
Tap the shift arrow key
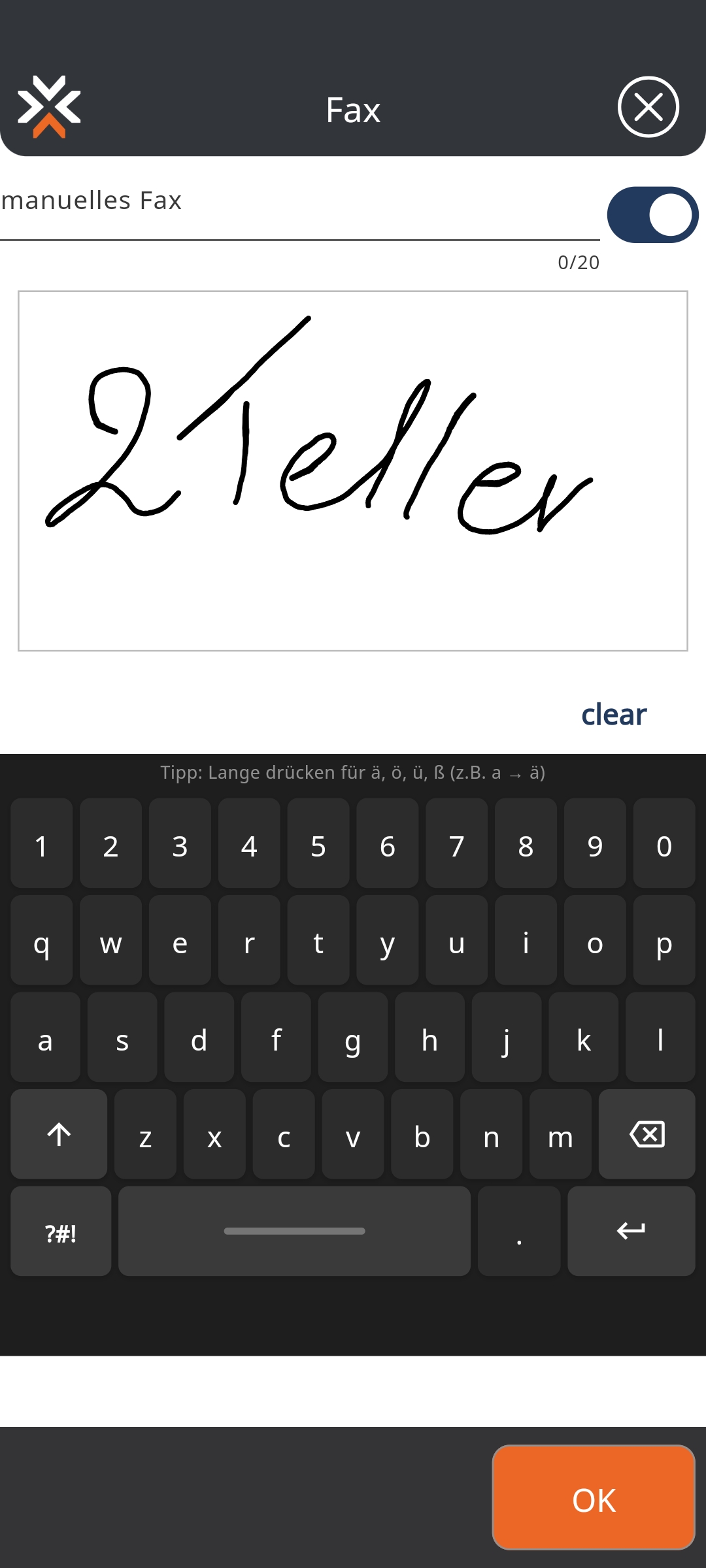[59, 1135]
